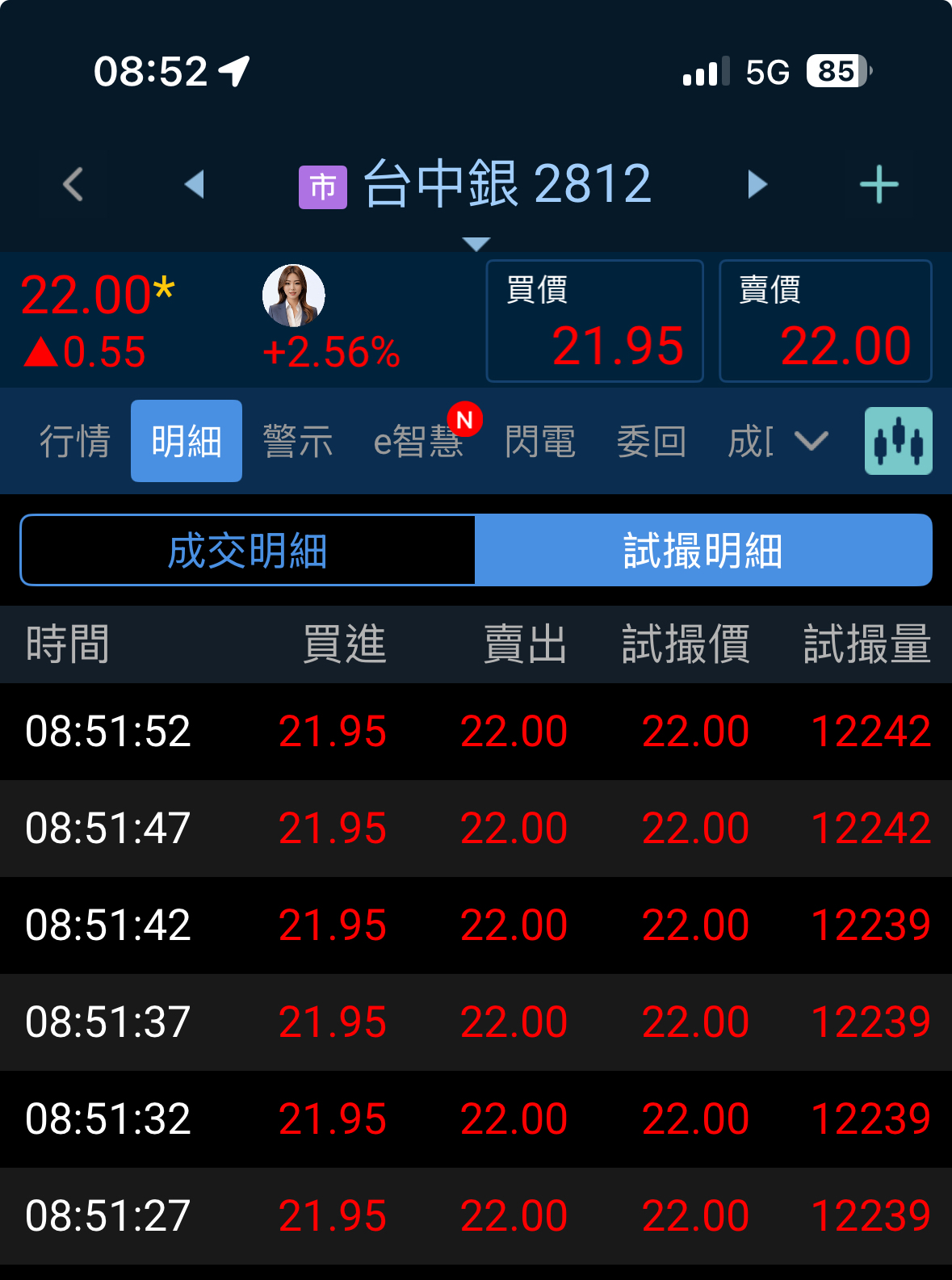
Task: Show the 成交明細 segment
Action: click(248, 550)
